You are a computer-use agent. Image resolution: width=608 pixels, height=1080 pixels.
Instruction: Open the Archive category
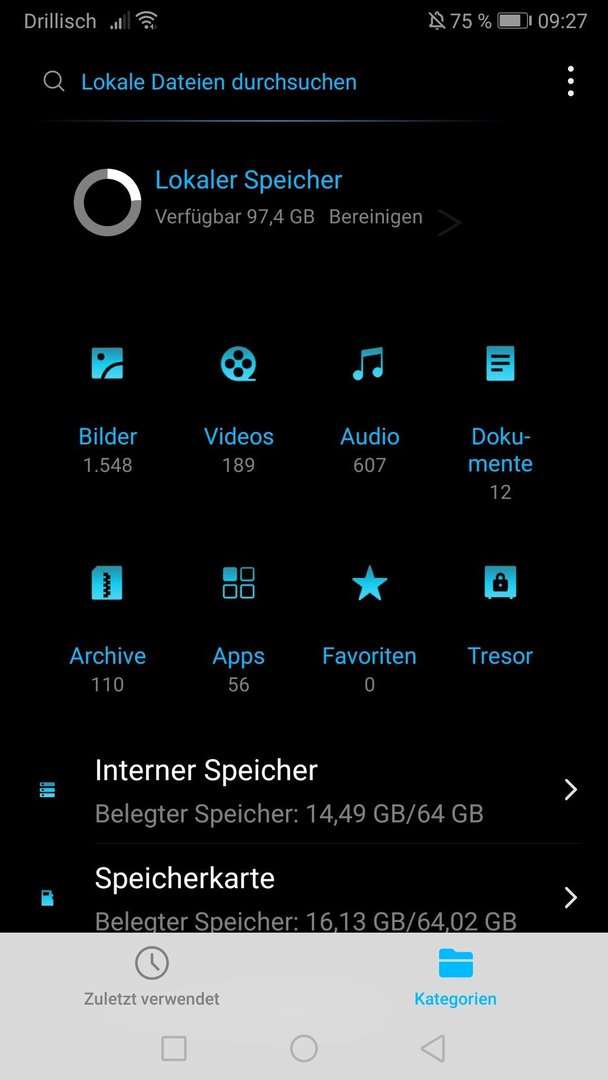pyautogui.click(x=107, y=629)
